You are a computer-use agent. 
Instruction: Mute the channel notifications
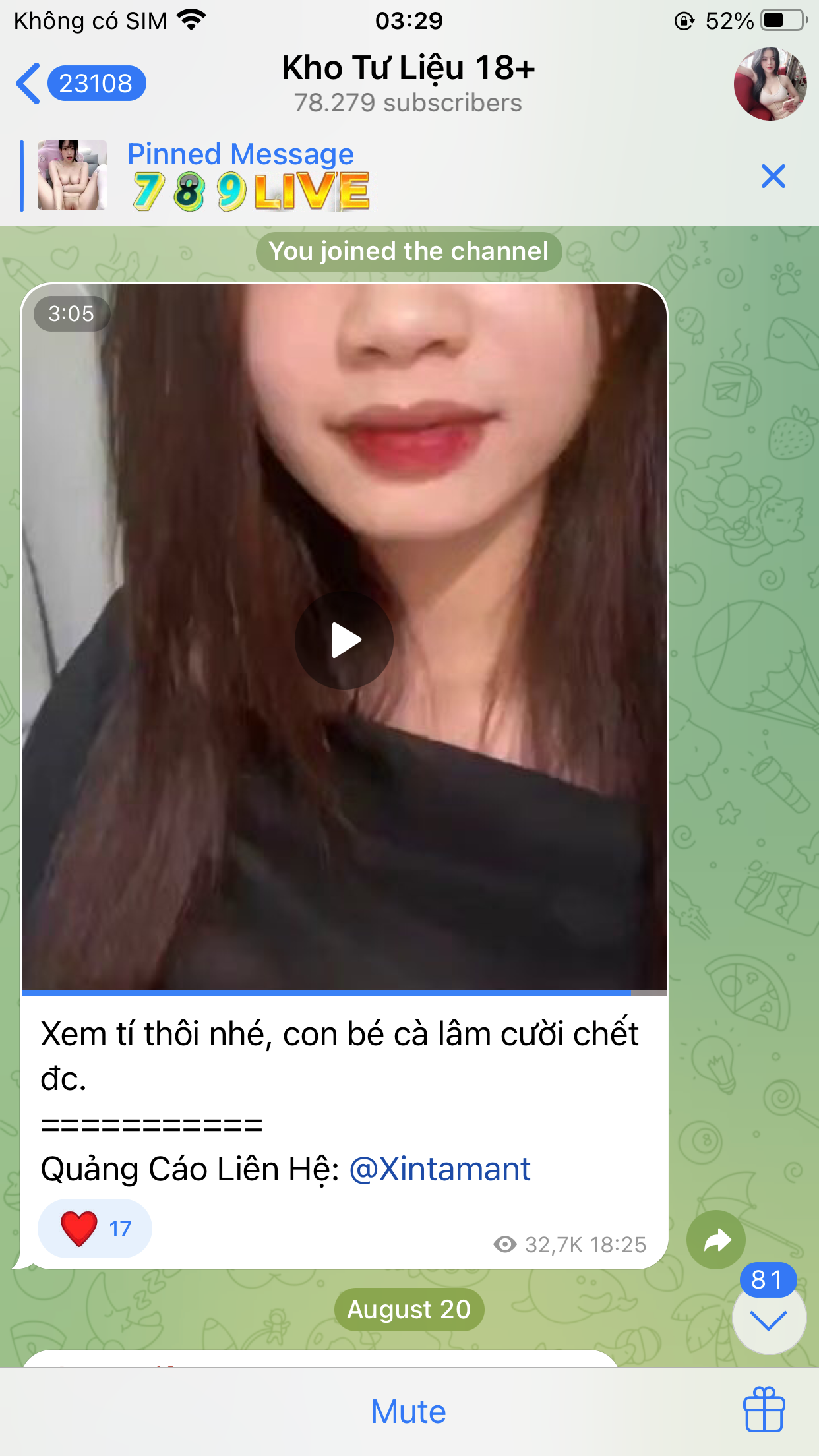408,1412
